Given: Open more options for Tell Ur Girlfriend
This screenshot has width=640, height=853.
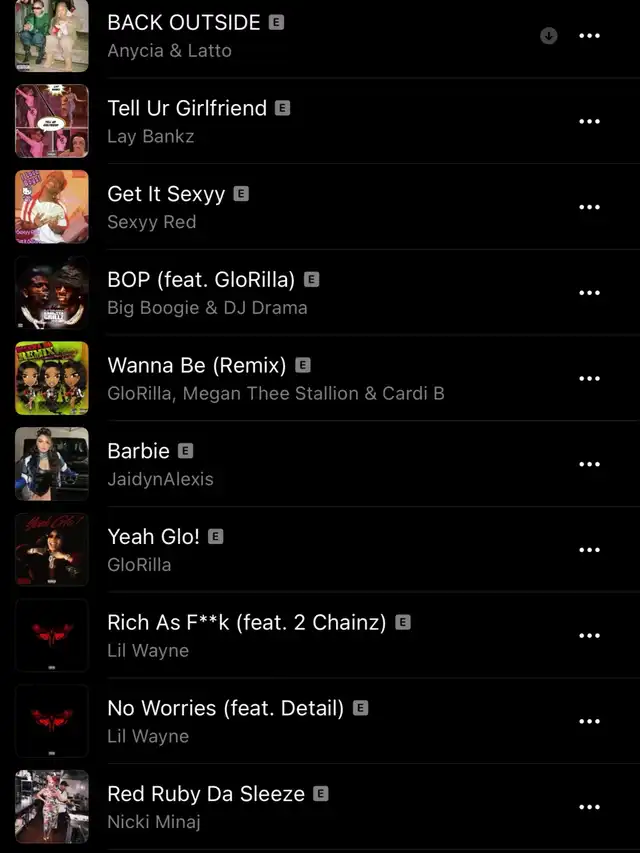Looking at the screenshot, I should coord(590,121).
